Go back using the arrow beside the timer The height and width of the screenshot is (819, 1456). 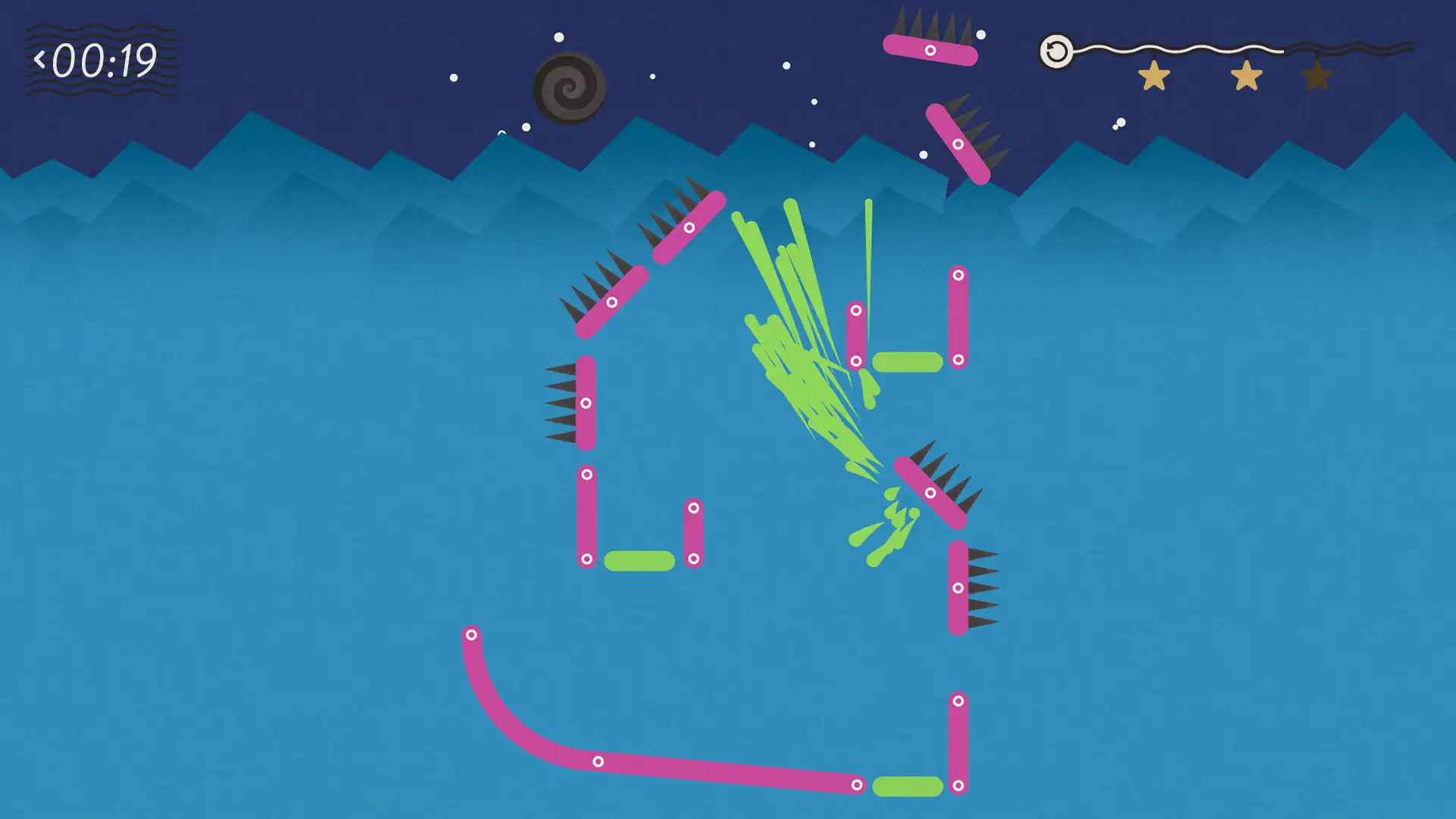(39, 59)
